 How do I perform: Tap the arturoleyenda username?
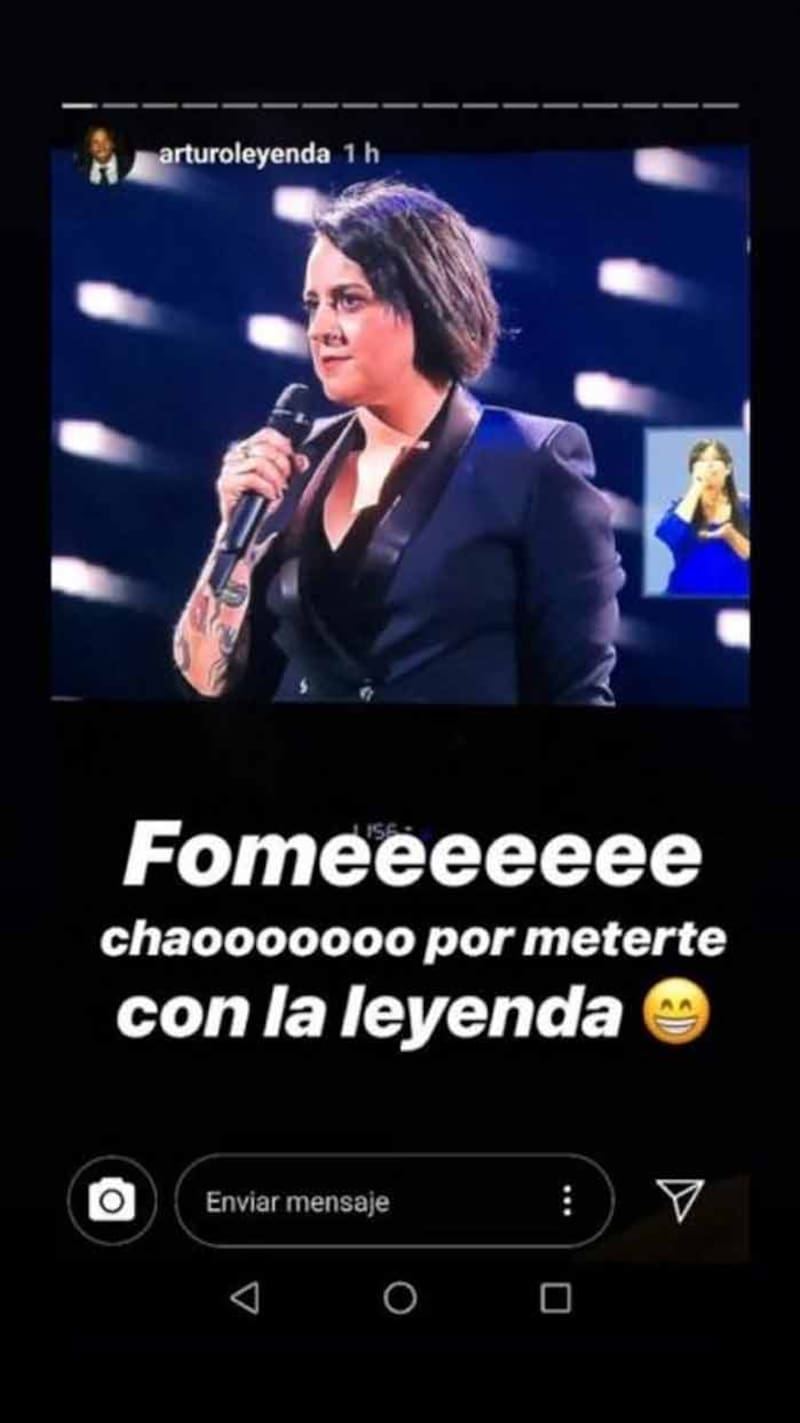[x=244, y=155]
